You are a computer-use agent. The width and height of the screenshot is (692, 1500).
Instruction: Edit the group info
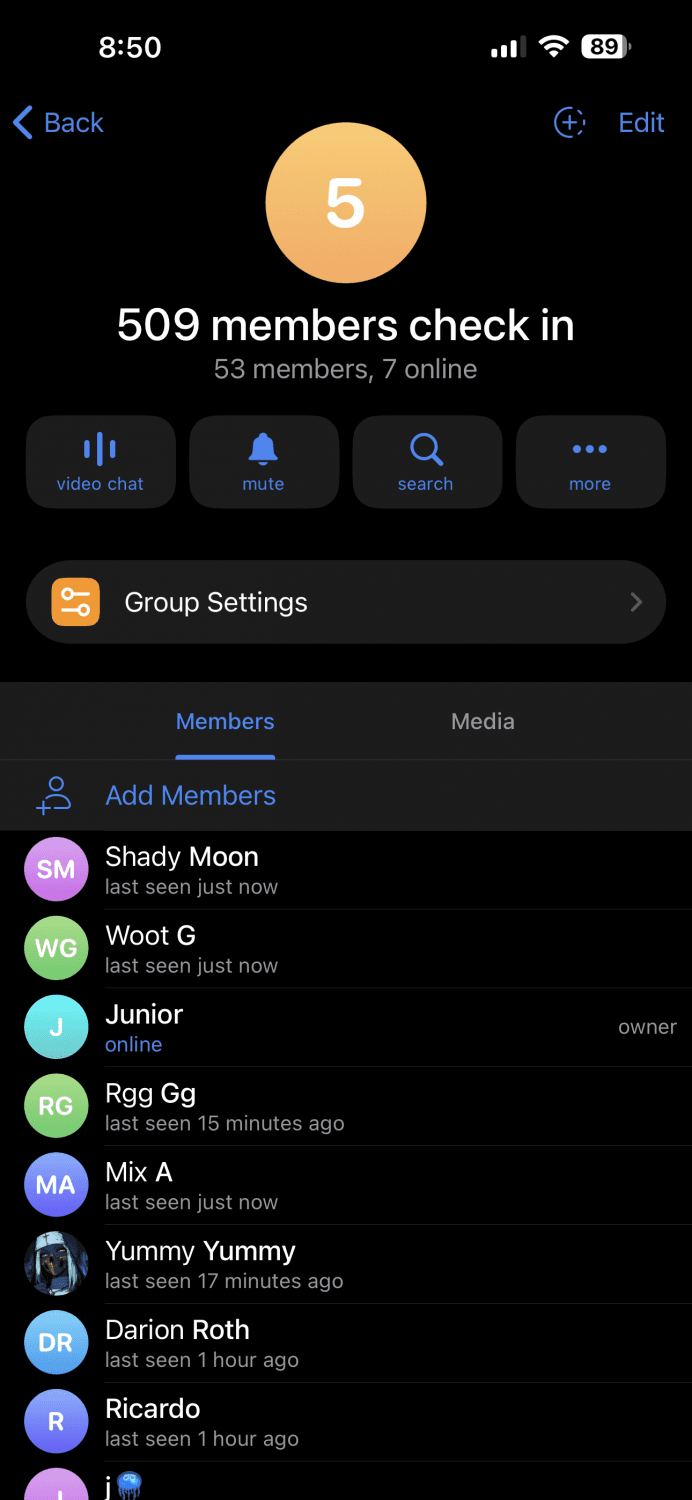(x=641, y=123)
